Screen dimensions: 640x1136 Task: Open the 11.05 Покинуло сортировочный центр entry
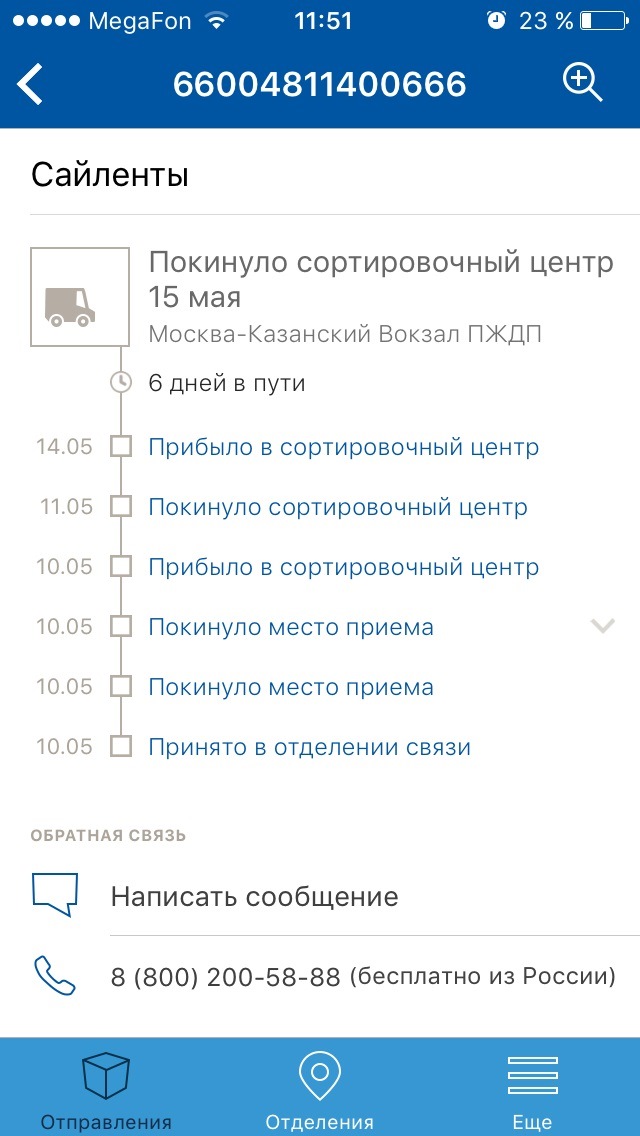click(x=337, y=507)
